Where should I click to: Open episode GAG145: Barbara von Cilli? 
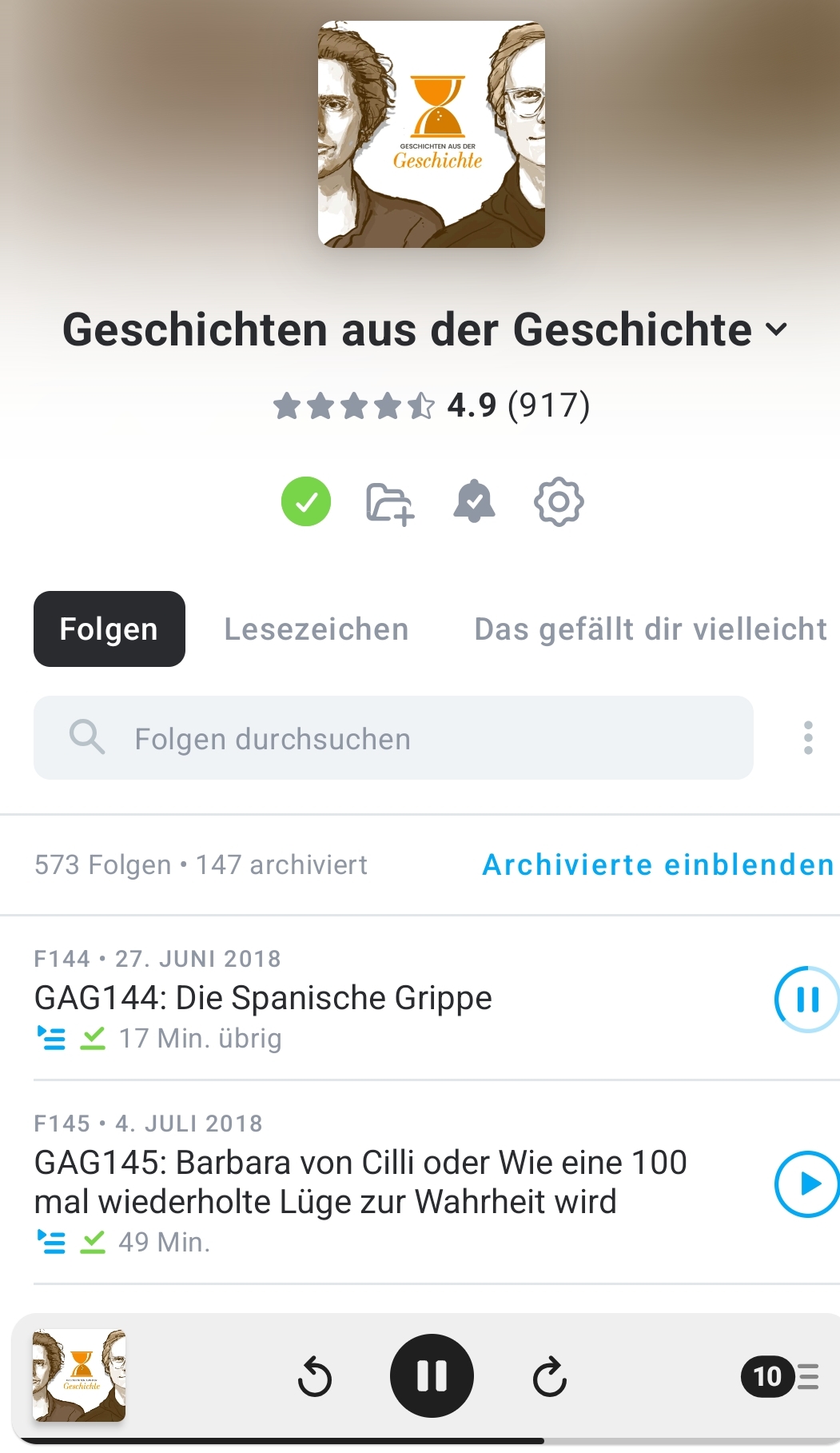tap(360, 1182)
